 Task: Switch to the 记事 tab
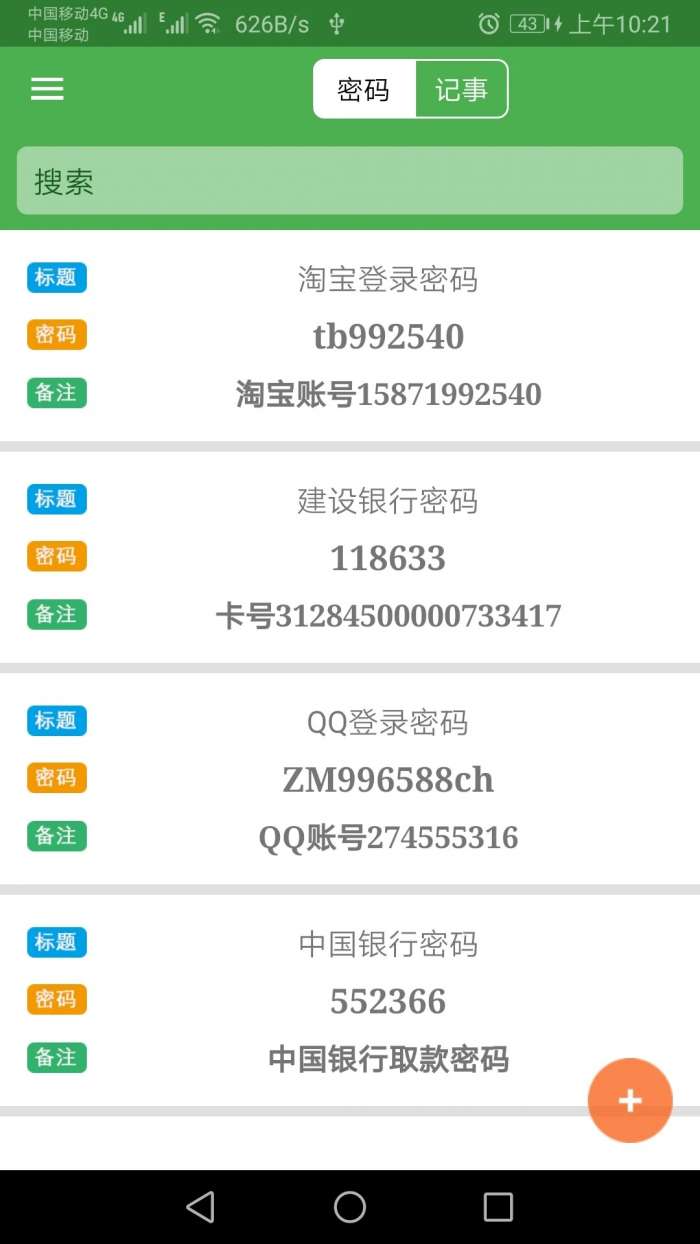tap(461, 90)
